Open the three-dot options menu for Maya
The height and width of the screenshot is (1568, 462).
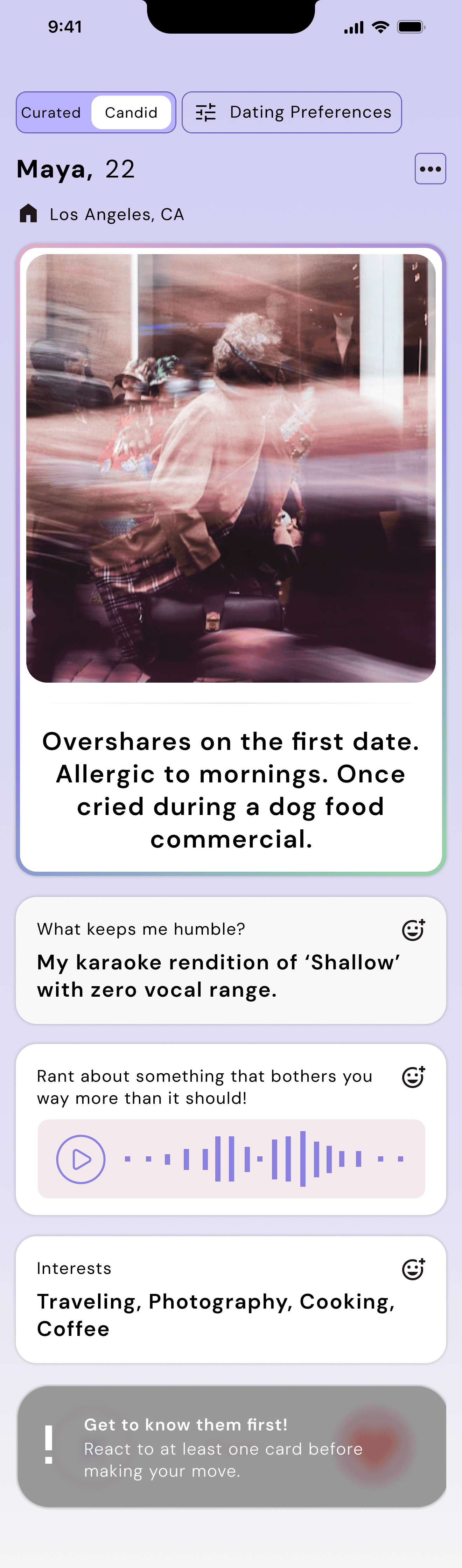(430, 169)
